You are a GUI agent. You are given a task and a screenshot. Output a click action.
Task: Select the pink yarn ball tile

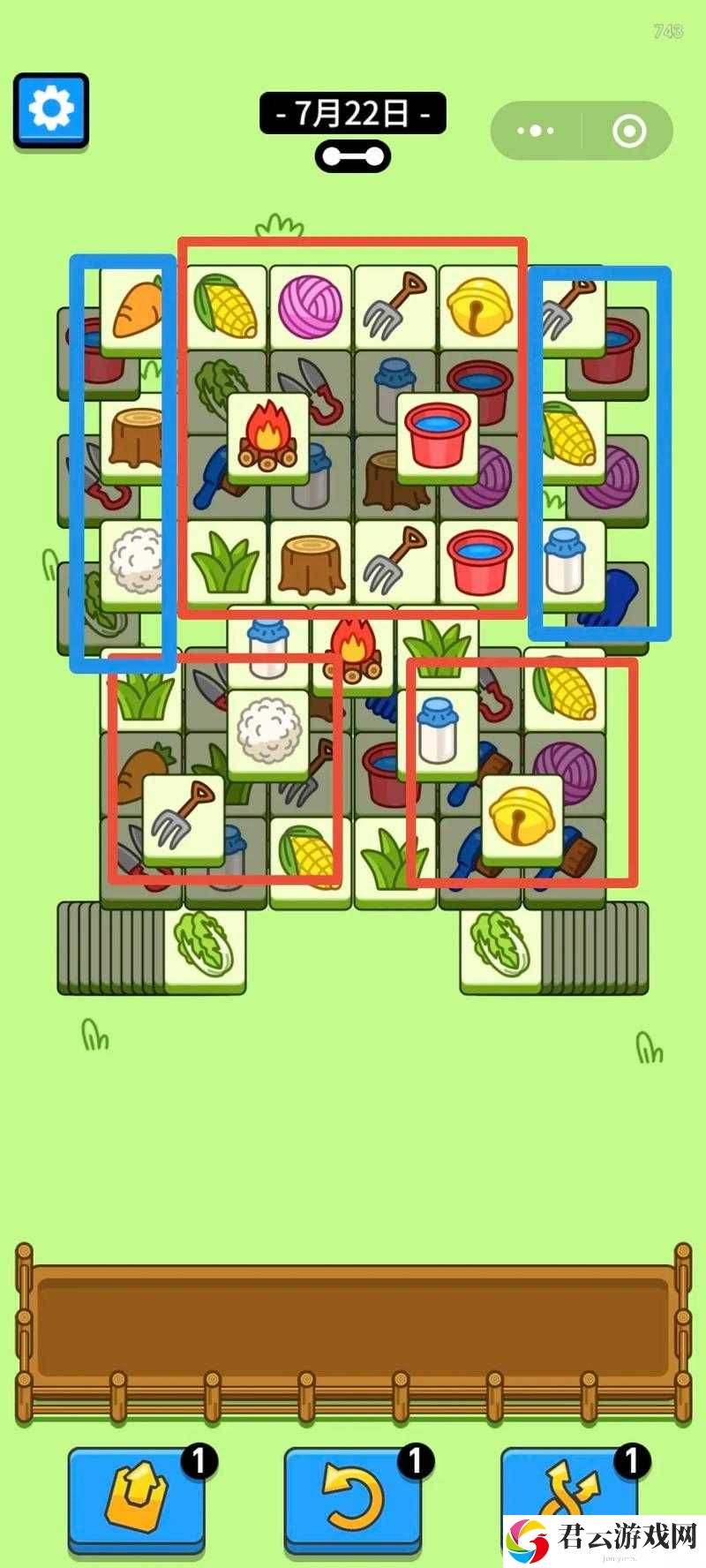[309, 305]
